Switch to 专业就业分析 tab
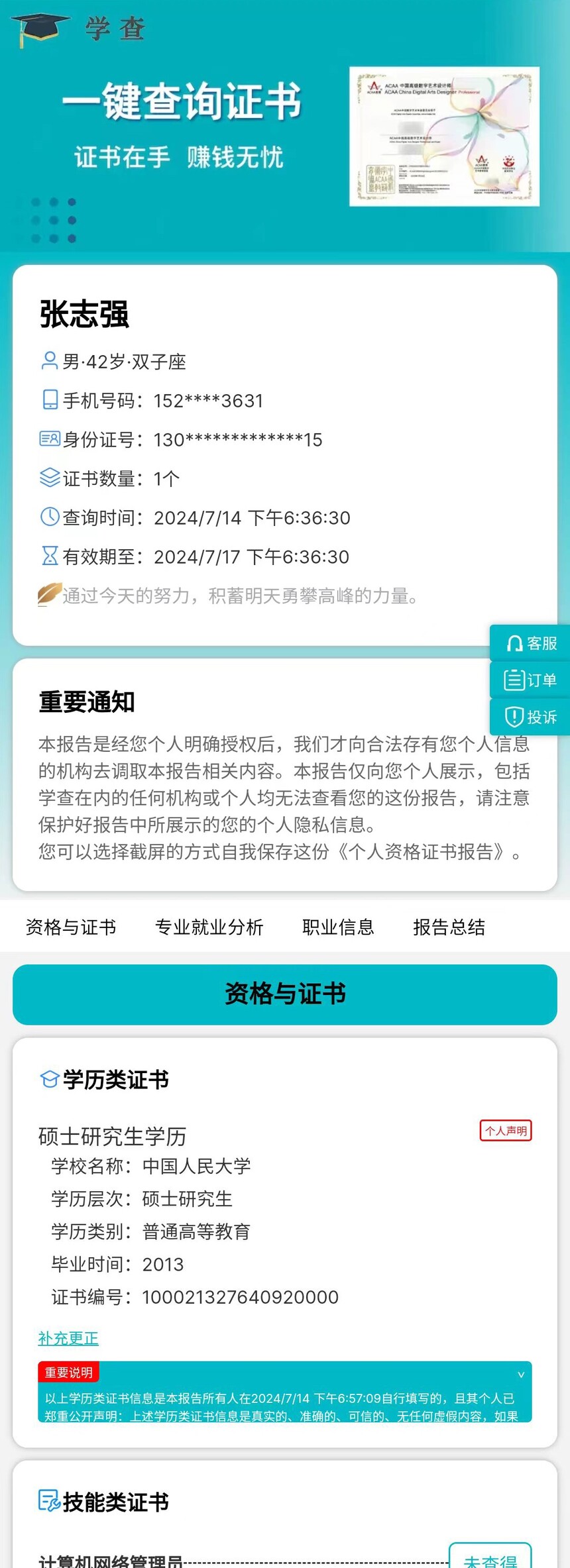This screenshot has width=570, height=1568. click(x=209, y=927)
